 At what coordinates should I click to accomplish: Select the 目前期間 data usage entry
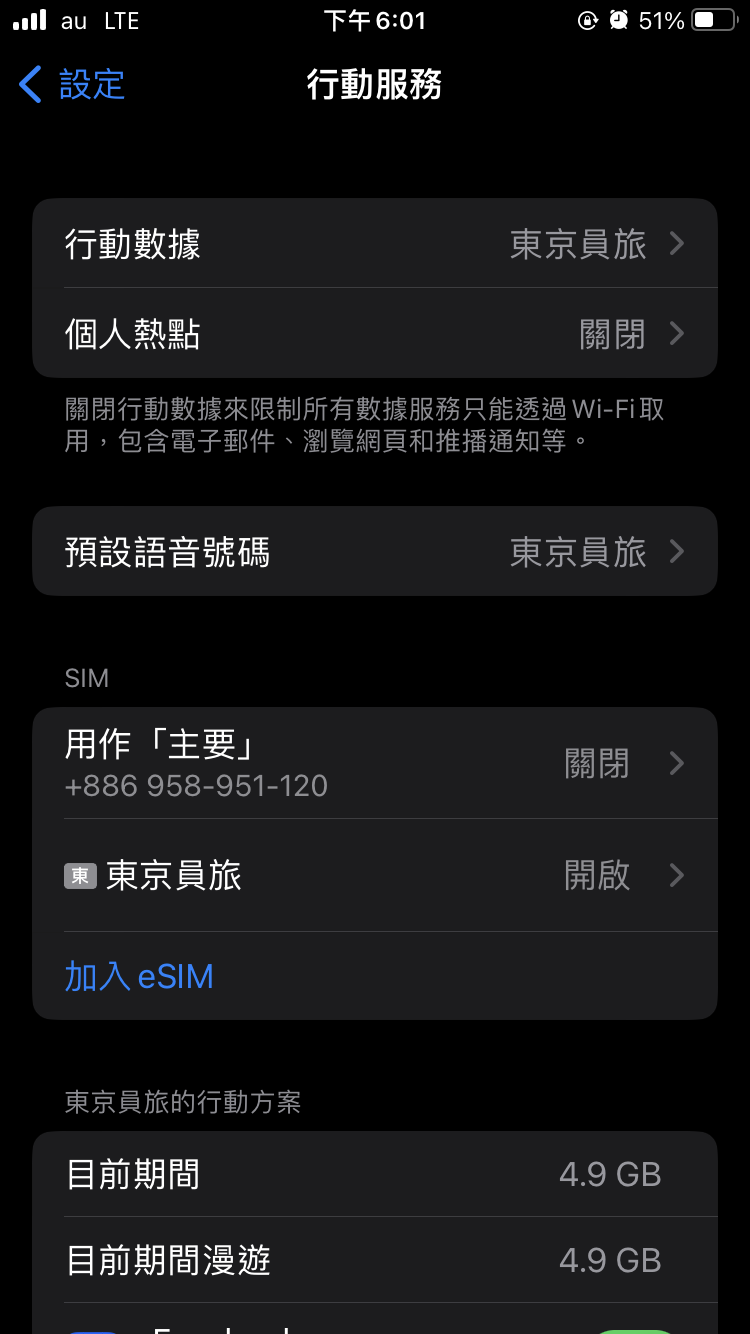point(375,1174)
